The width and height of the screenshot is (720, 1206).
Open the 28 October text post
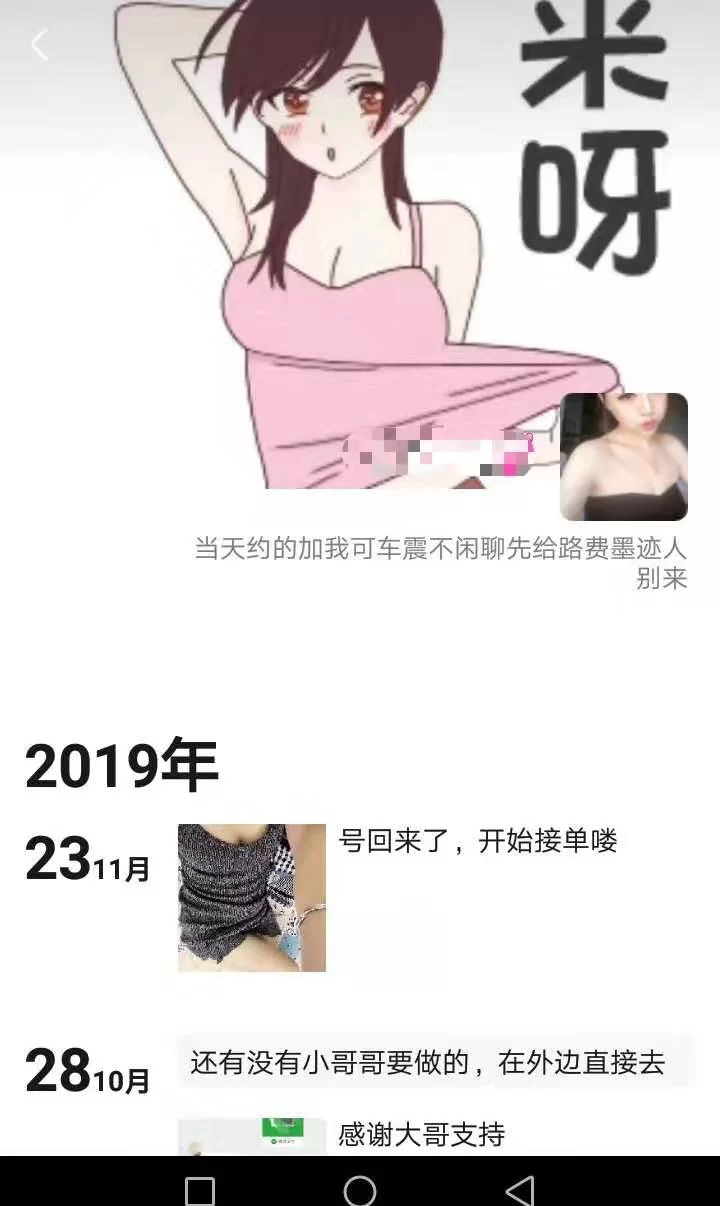click(428, 1062)
